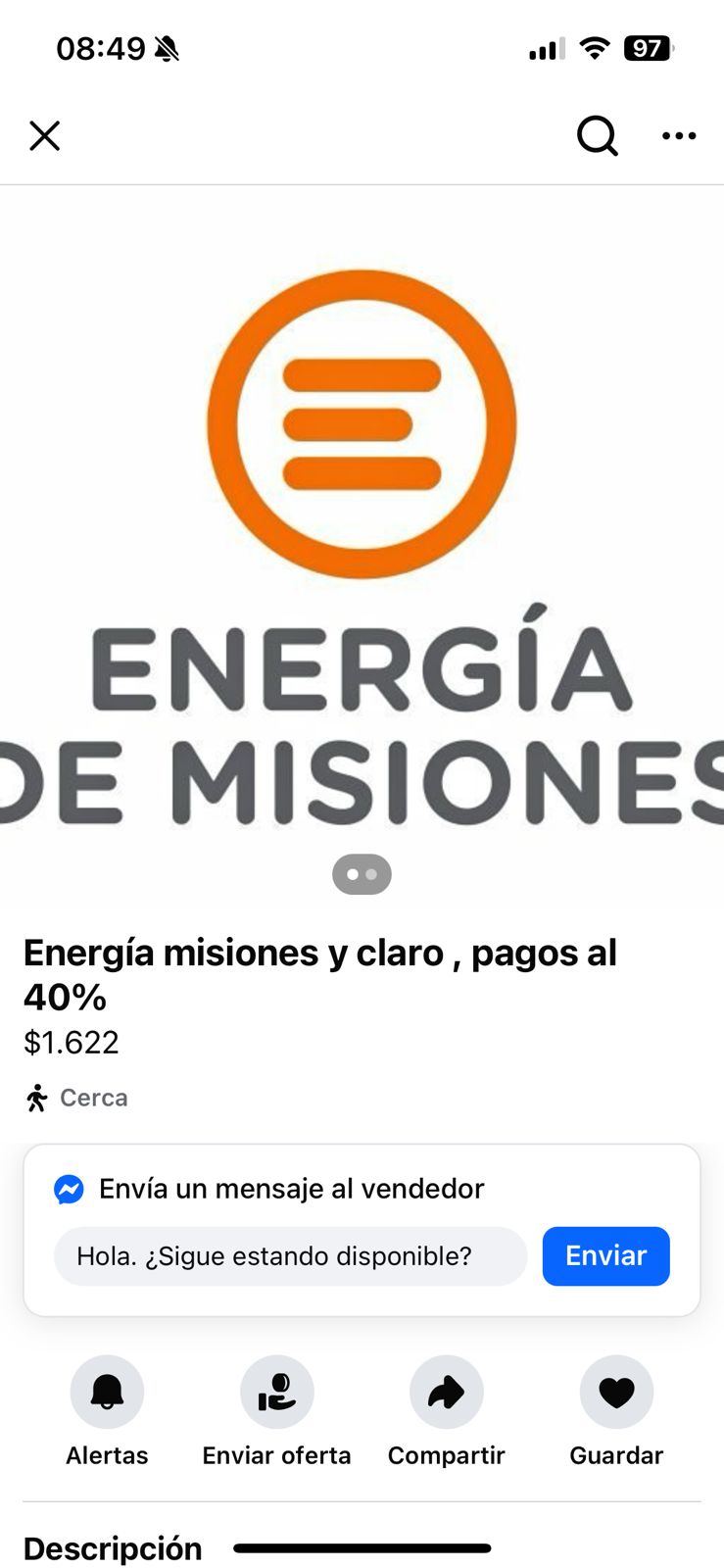
Task: Tap the walking person icon beside Cerca
Action: 37,1098
